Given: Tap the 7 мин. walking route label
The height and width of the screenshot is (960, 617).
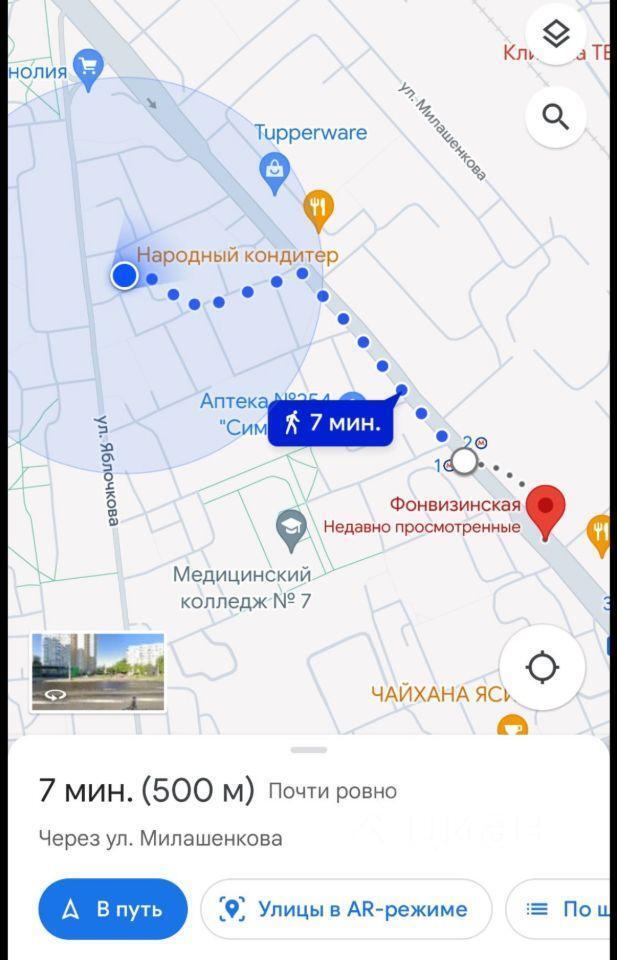Looking at the screenshot, I should click(x=331, y=423).
